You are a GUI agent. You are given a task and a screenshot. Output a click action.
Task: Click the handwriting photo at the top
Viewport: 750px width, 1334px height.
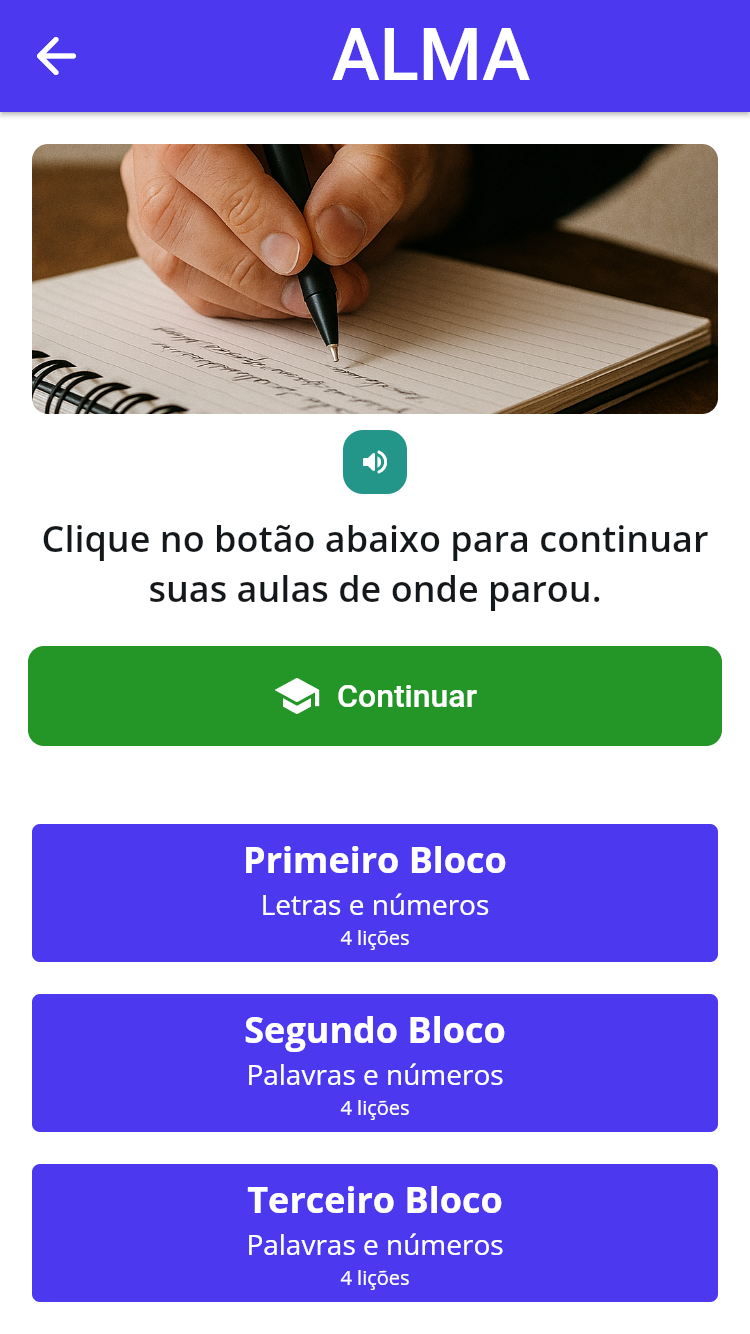pos(375,278)
